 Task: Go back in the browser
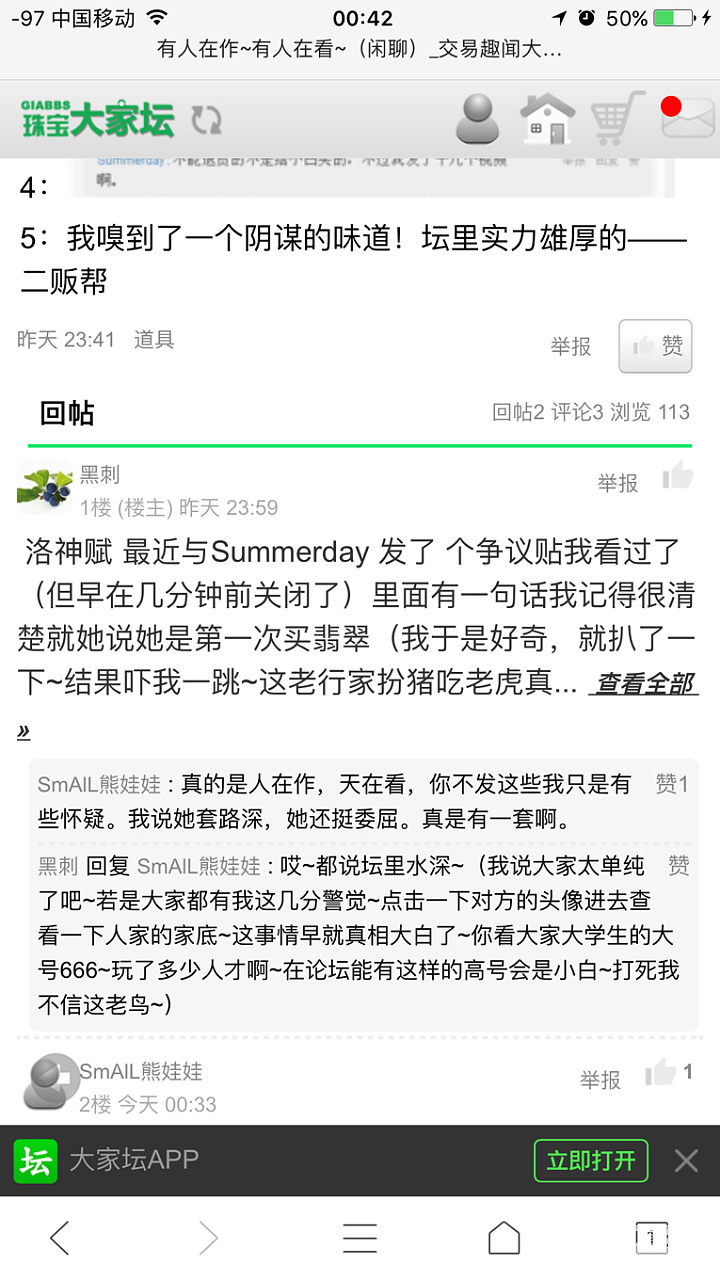click(60, 1238)
